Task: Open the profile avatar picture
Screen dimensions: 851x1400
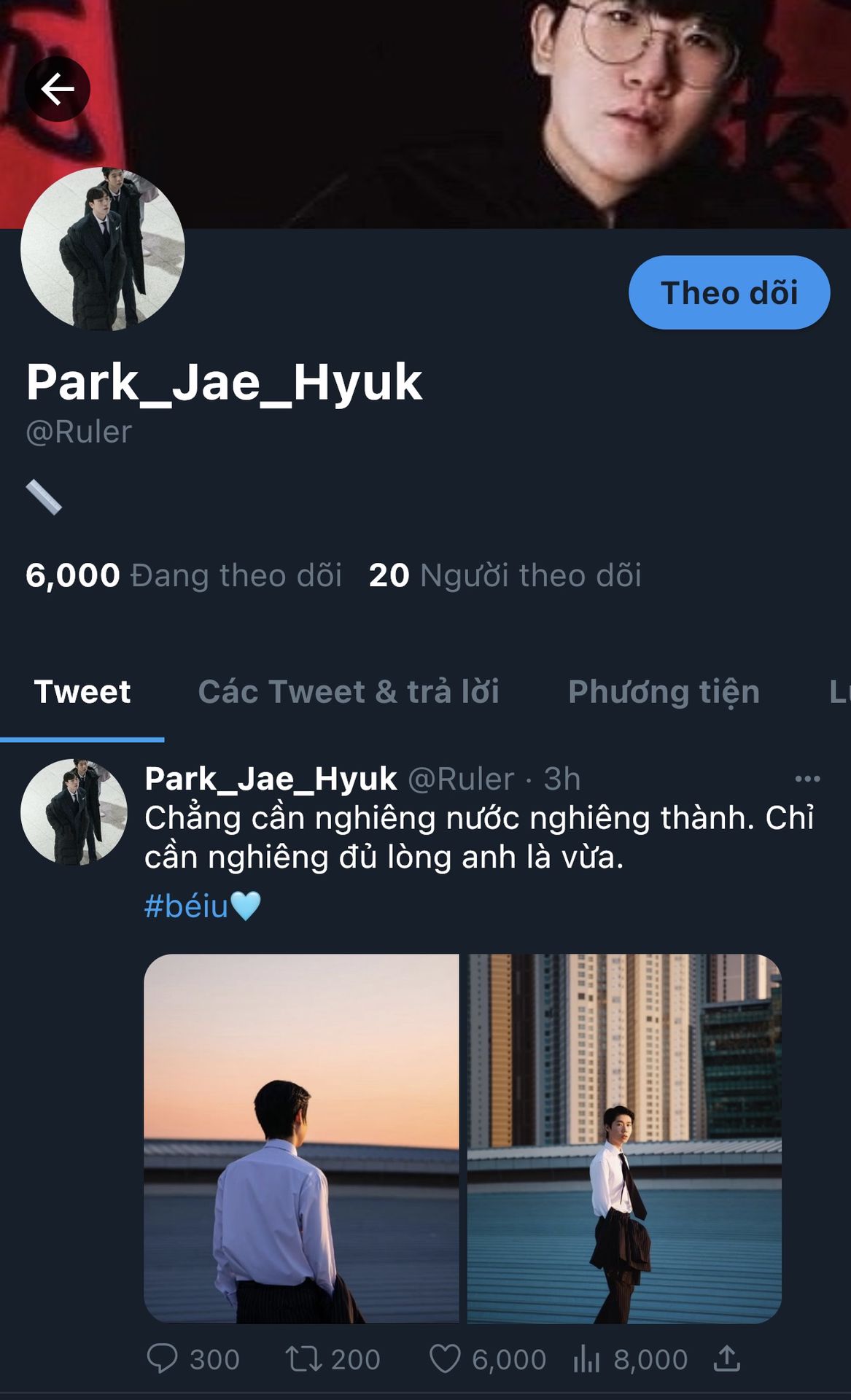Action: click(x=103, y=249)
